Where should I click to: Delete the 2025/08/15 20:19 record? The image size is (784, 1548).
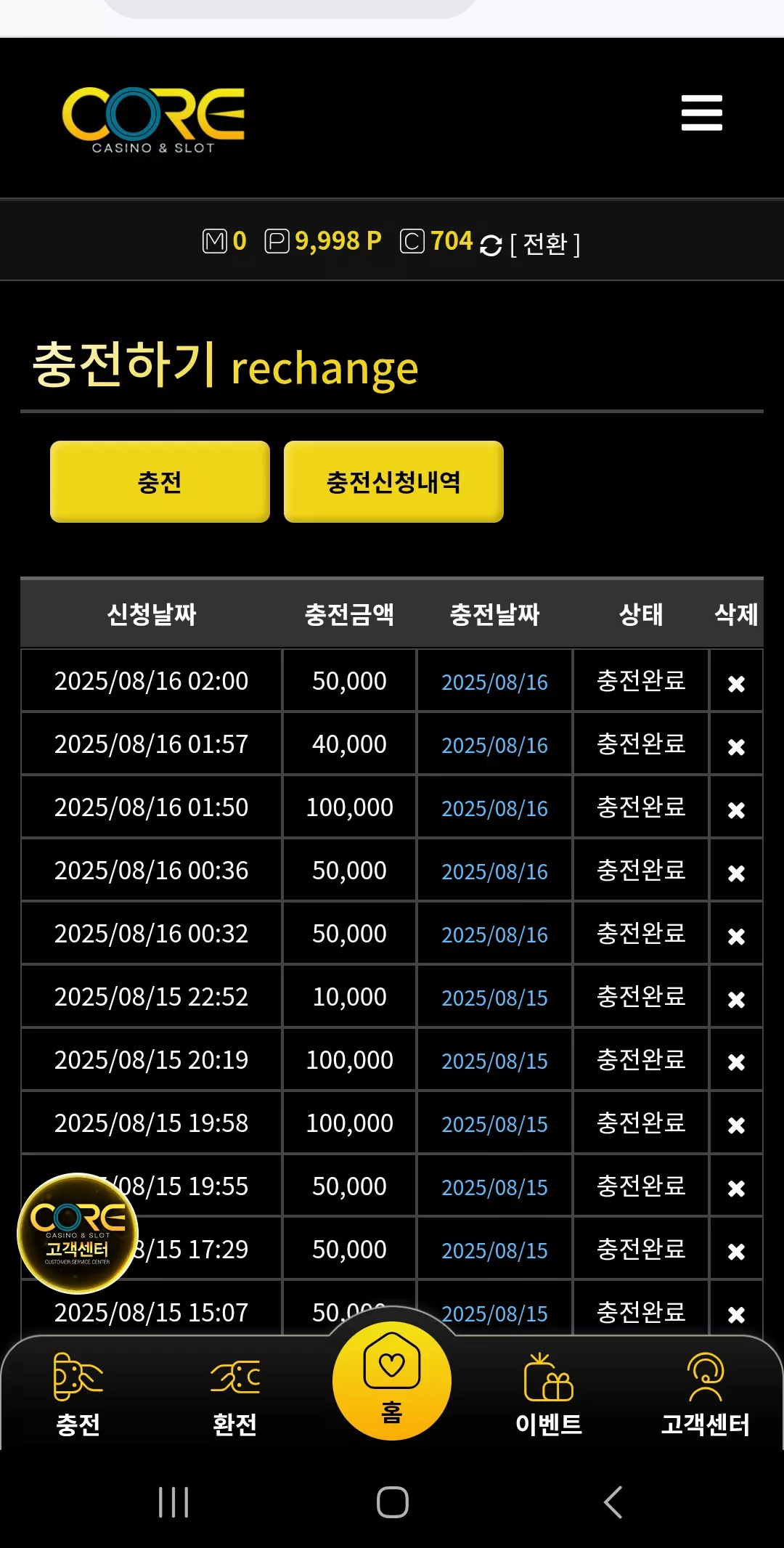coord(736,1062)
